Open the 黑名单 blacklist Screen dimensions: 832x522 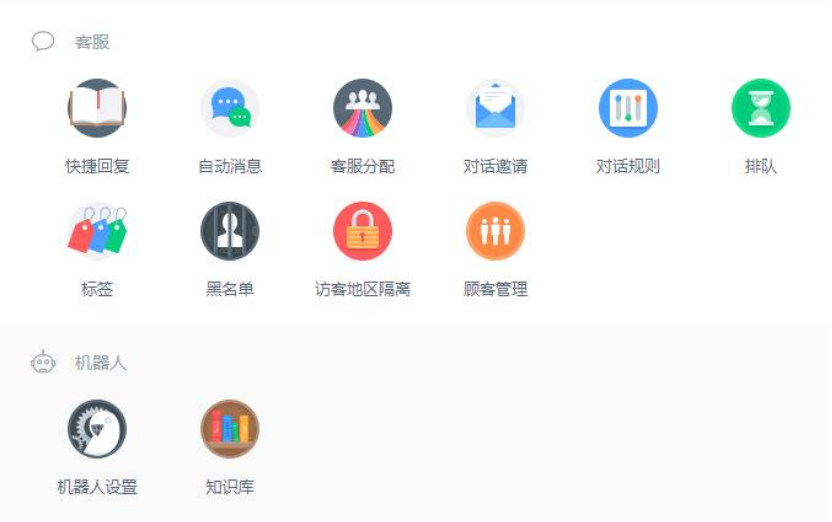click(230, 231)
